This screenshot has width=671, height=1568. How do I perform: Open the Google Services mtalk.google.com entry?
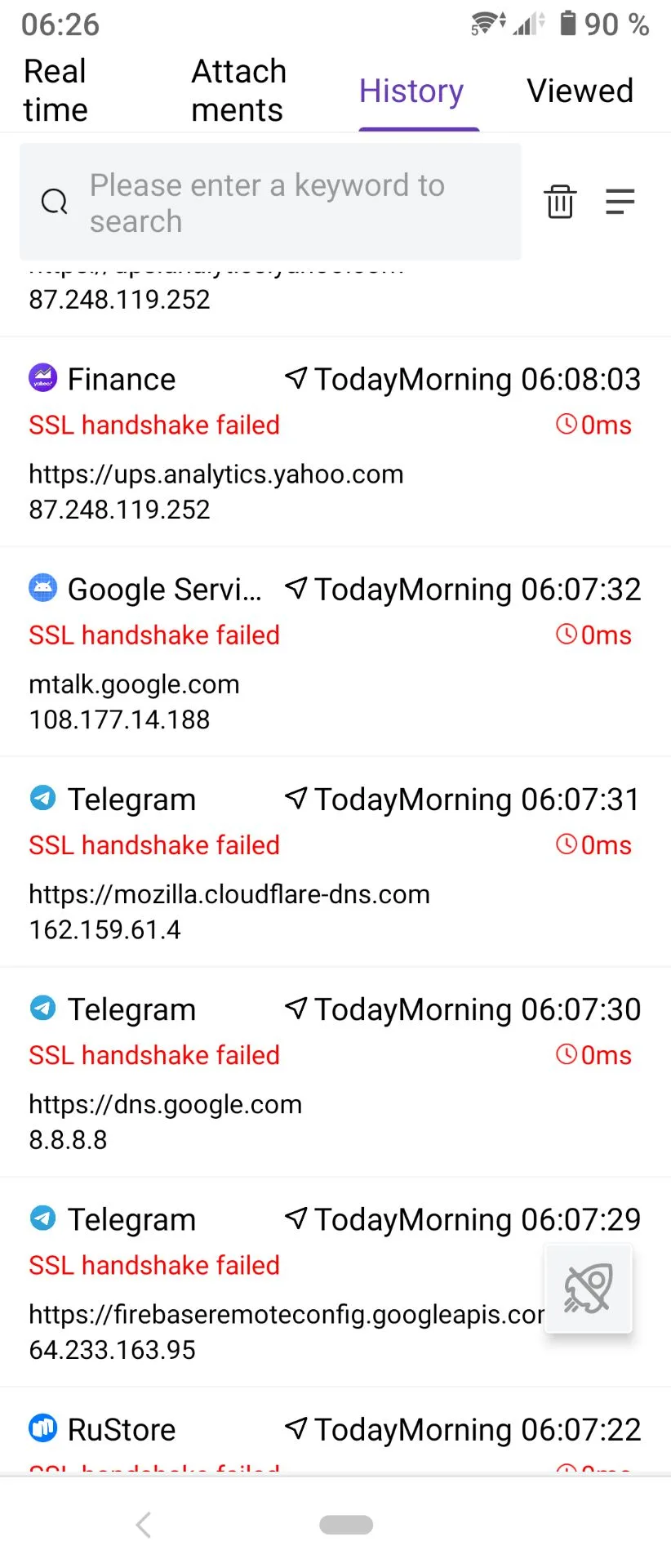[335, 653]
